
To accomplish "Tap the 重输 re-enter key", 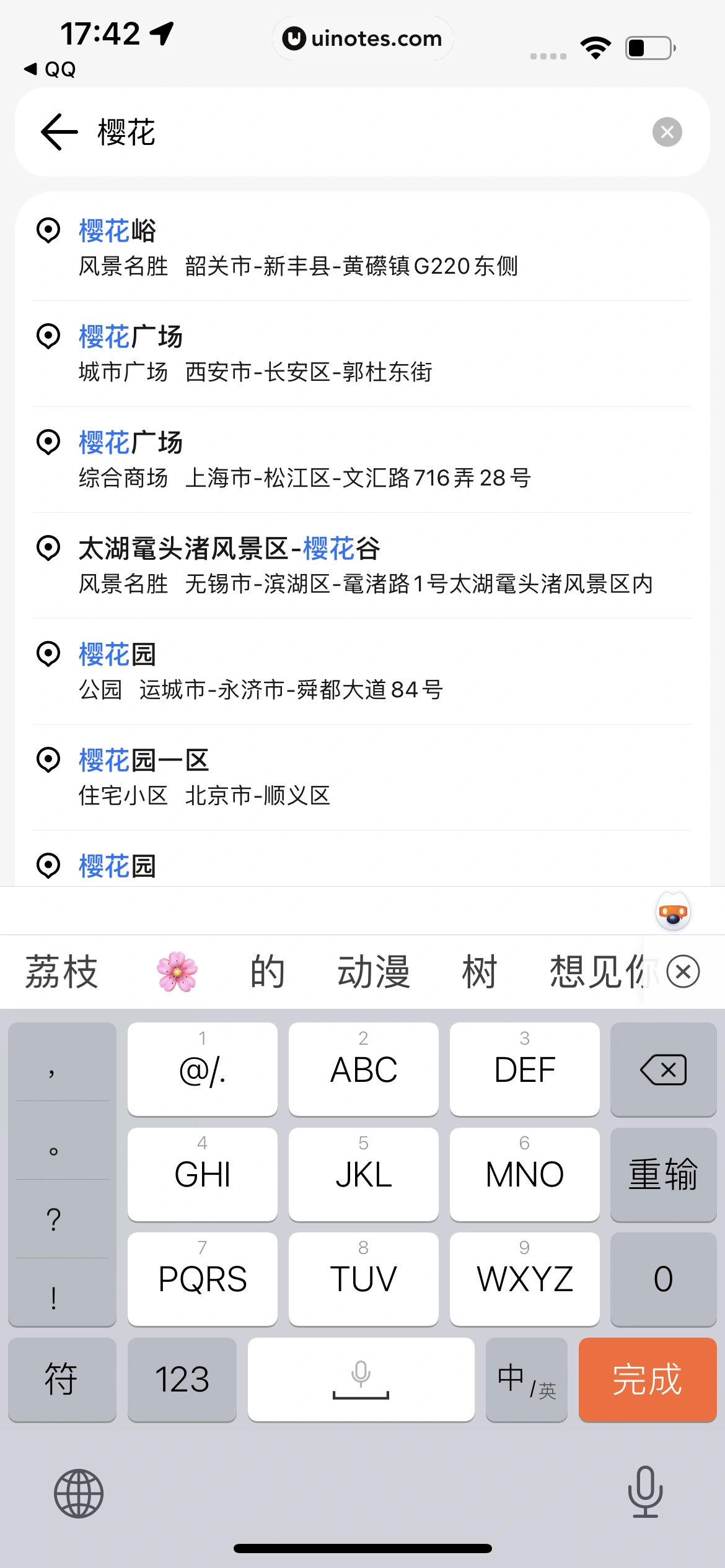I will (x=663, y=1174).
